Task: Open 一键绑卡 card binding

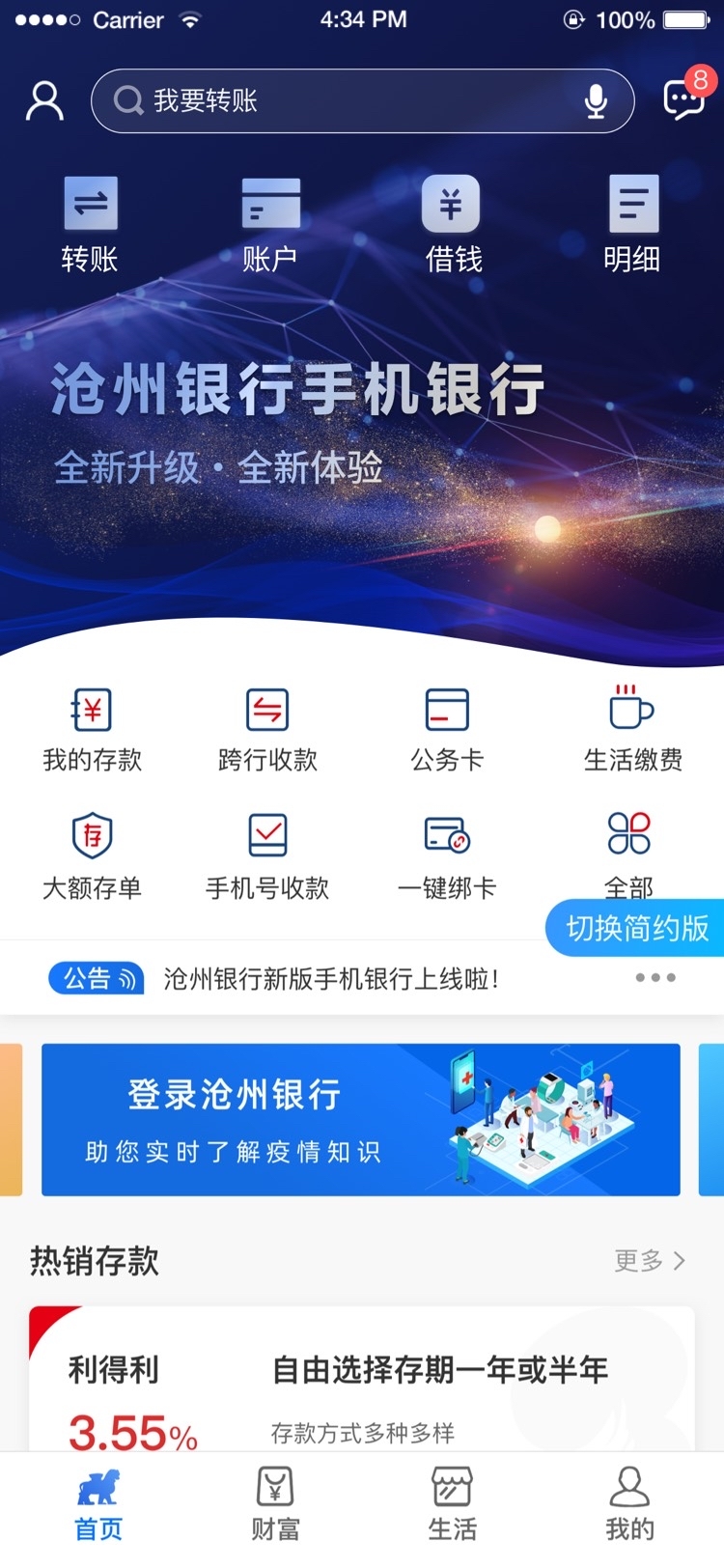Action: tap(447, 856)
